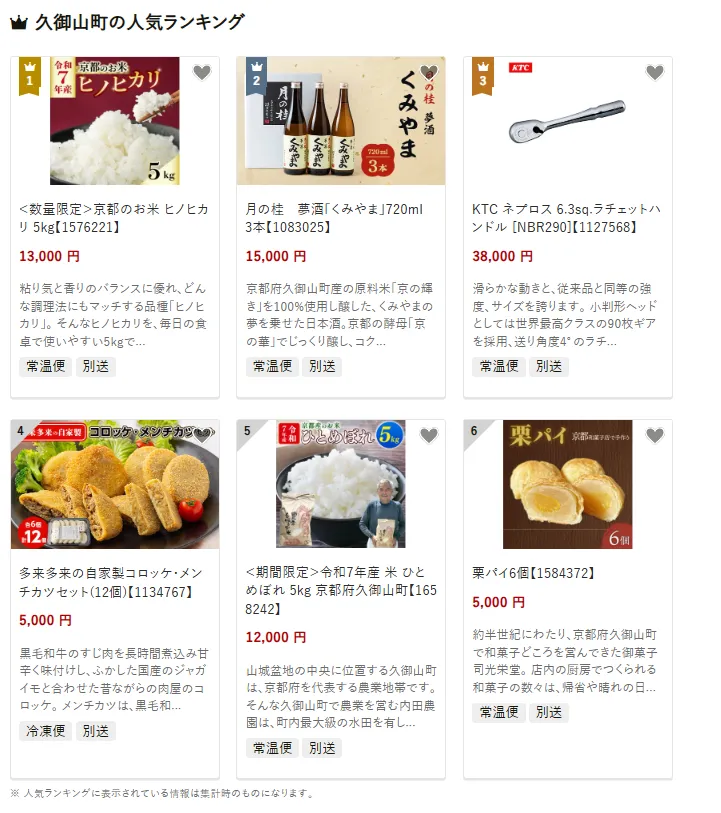The width and height of the screenshot is (721, 813).
Task: Open the コロッケ・メンチカツセット product card
Action: [114, 582]
